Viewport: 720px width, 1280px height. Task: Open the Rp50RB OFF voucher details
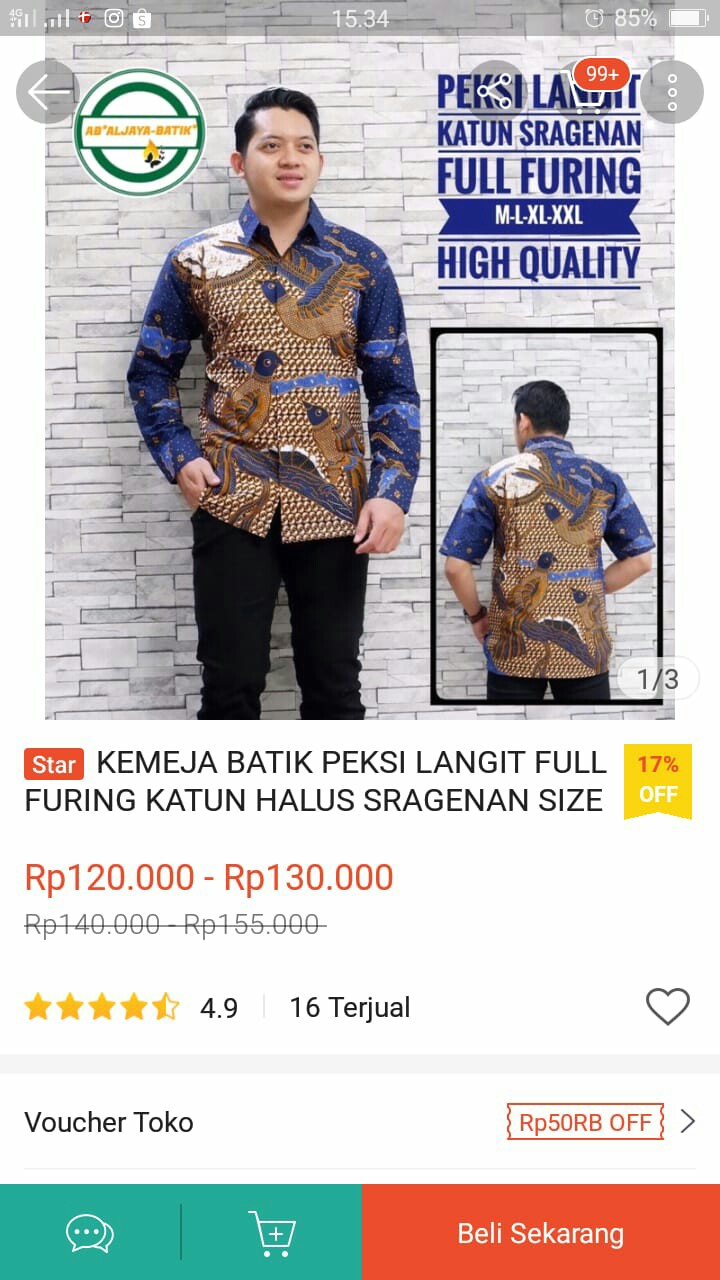(x=584, y=1122)
